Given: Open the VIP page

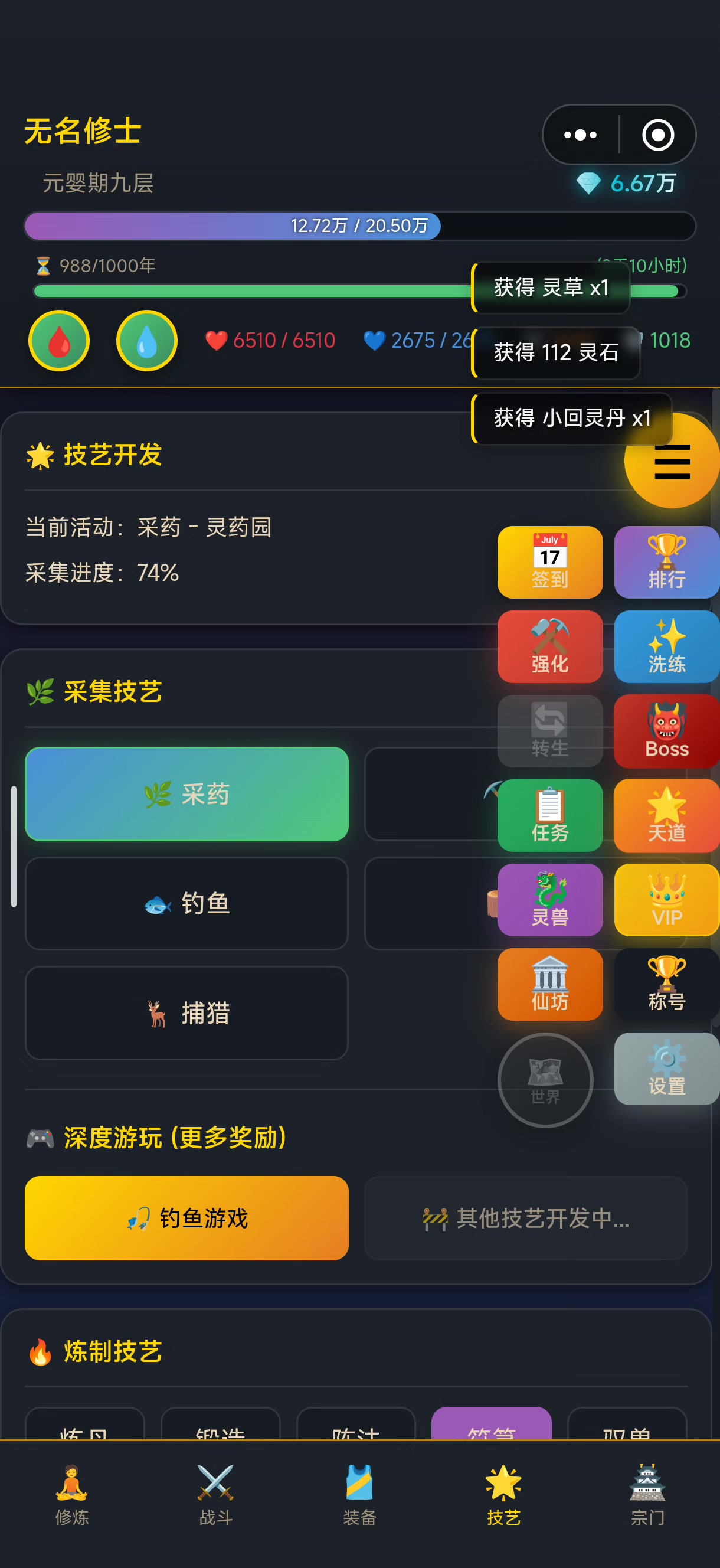Looking at the screenshot, I should [x=666, y=900].
